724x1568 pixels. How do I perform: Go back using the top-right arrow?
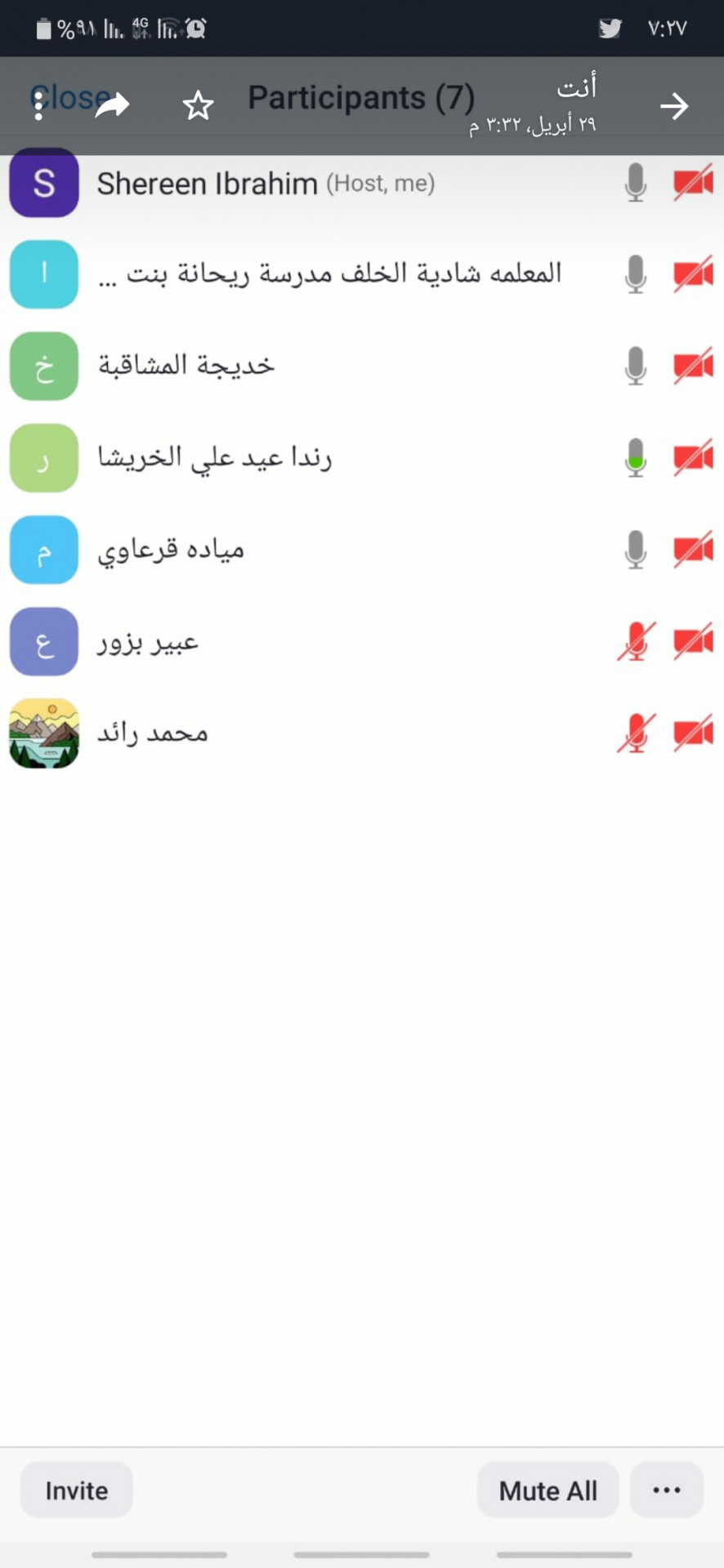coord(674,105)
